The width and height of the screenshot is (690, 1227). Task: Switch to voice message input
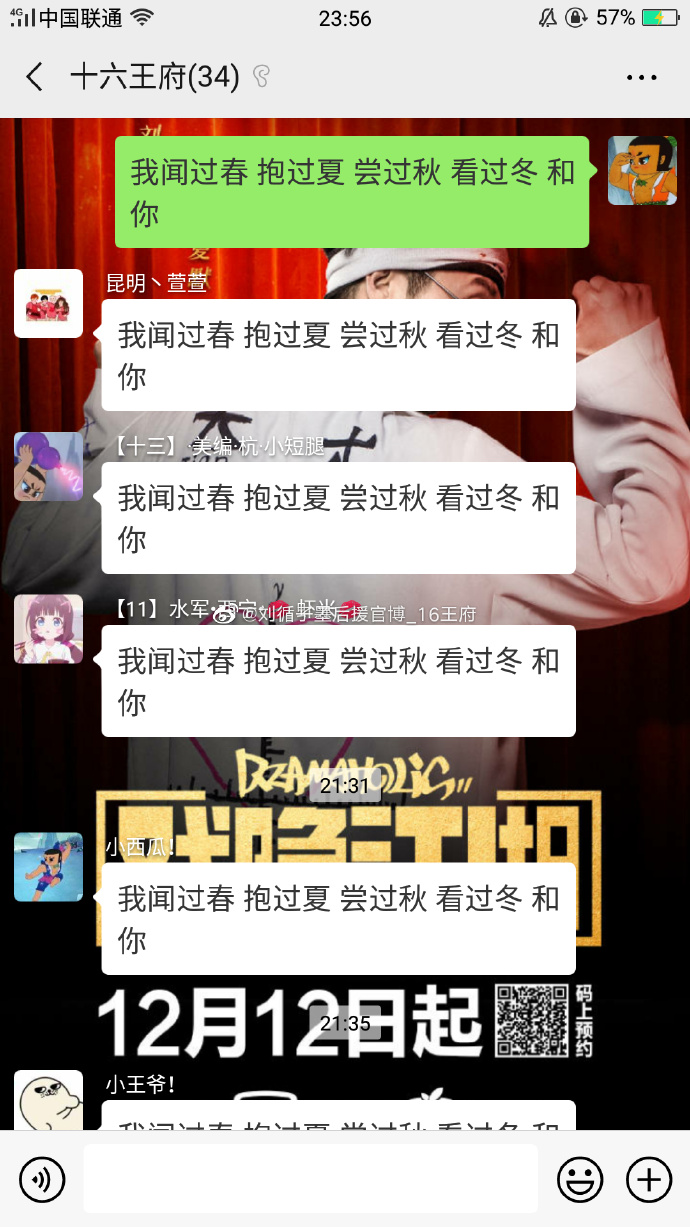pyautogui.click(x=41, y=1180)
